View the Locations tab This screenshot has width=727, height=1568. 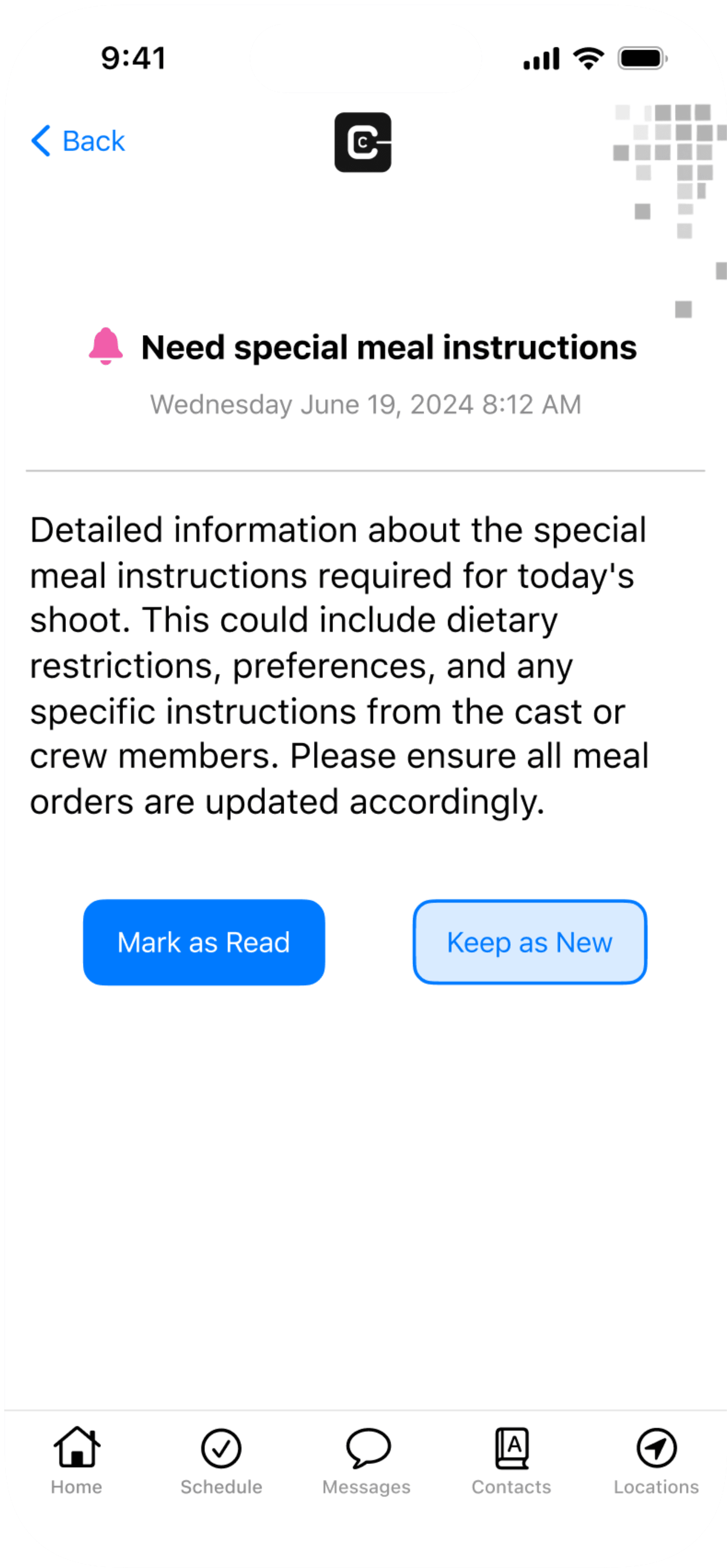pyautogui.click(x=656, y=1460)
